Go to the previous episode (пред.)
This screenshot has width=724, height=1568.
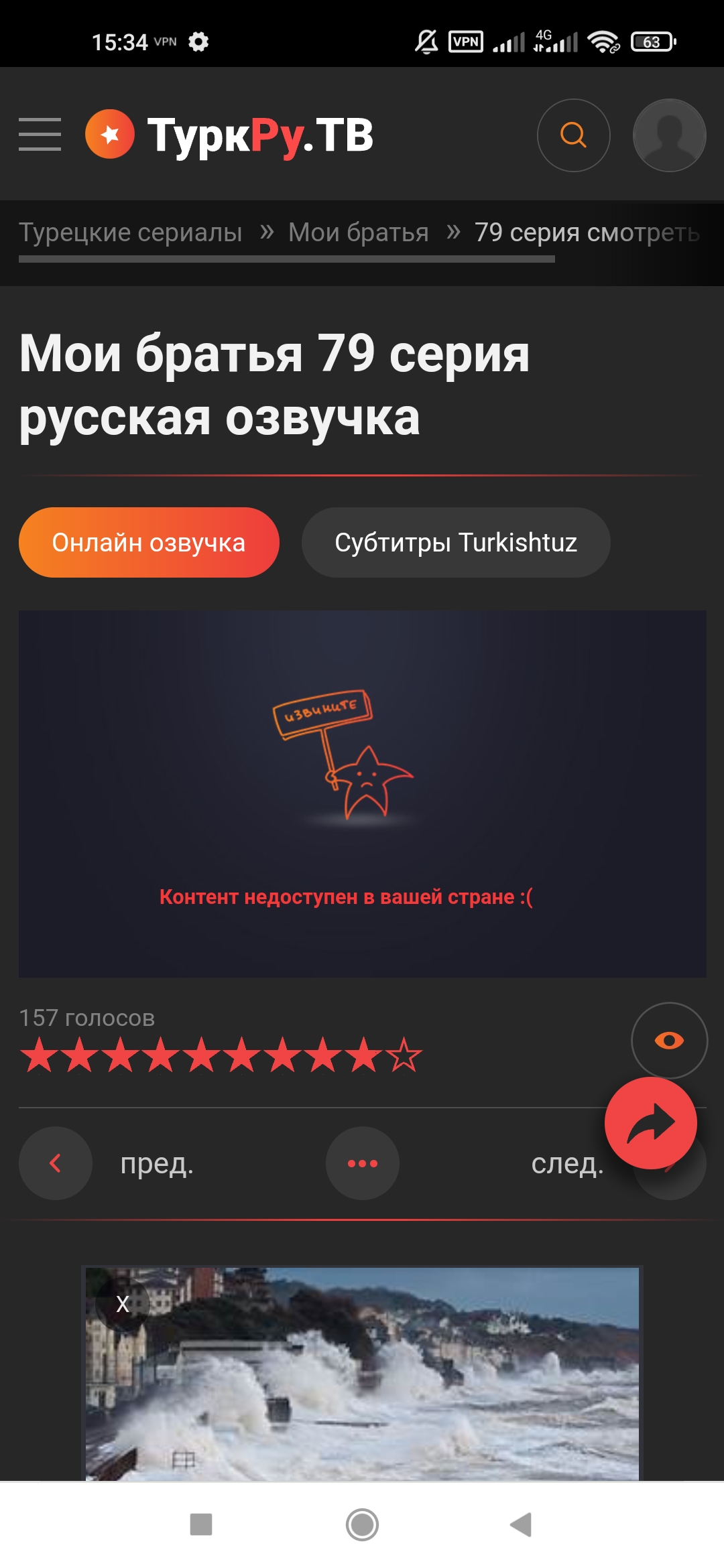56,1163
